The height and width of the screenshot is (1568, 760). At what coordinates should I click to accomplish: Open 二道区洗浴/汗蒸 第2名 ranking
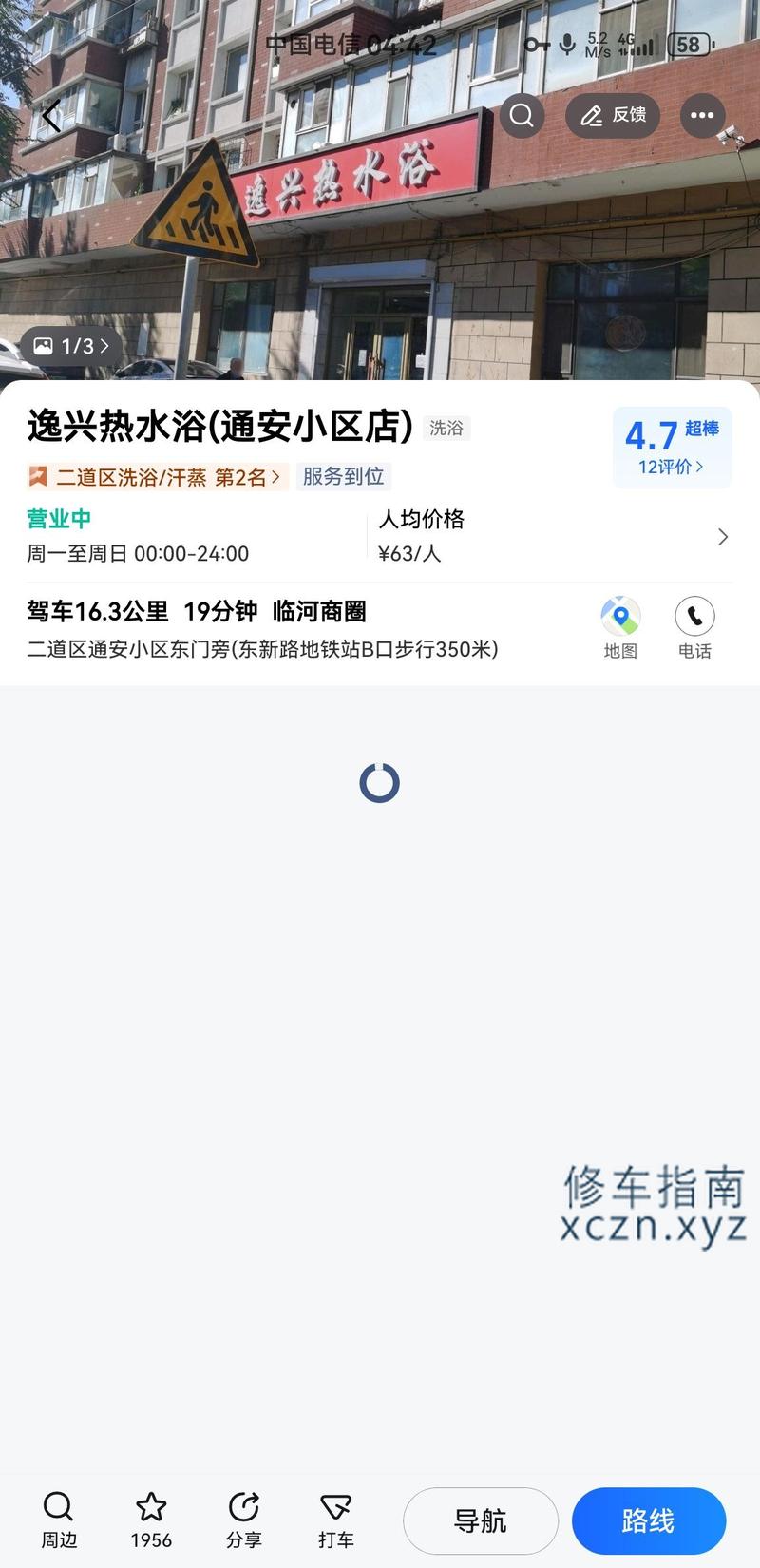(158, 476)
